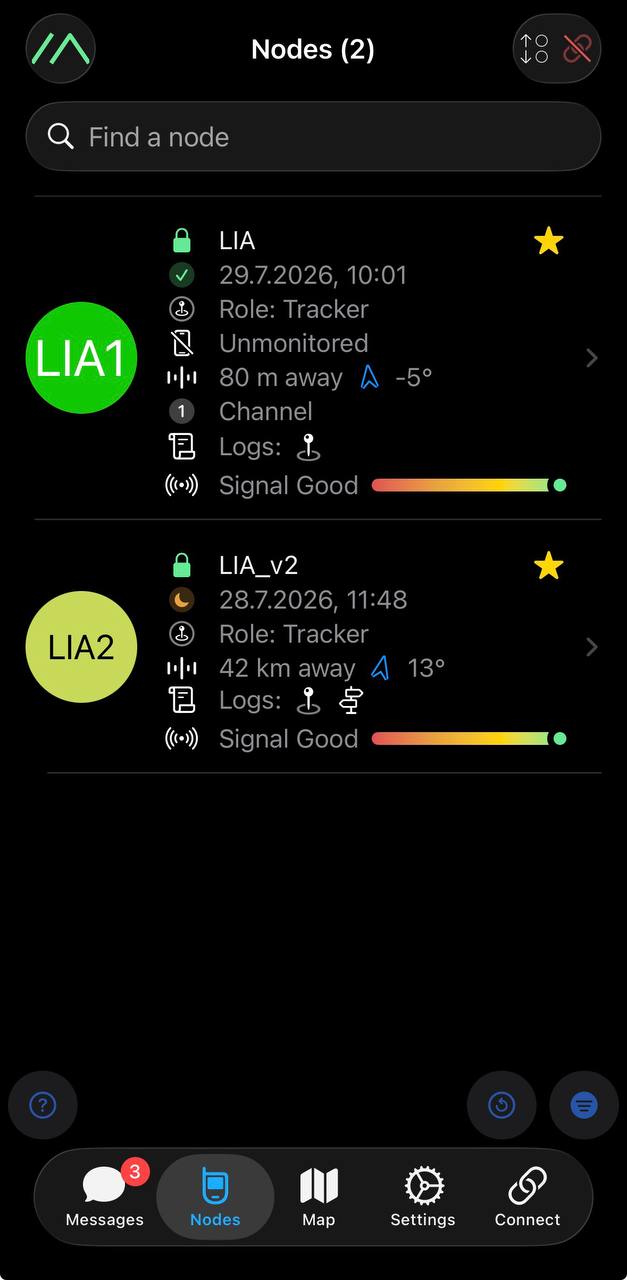The image size is (627, 1280).
Task: Switch to the Connect tab
Action: coord(527,1196)
